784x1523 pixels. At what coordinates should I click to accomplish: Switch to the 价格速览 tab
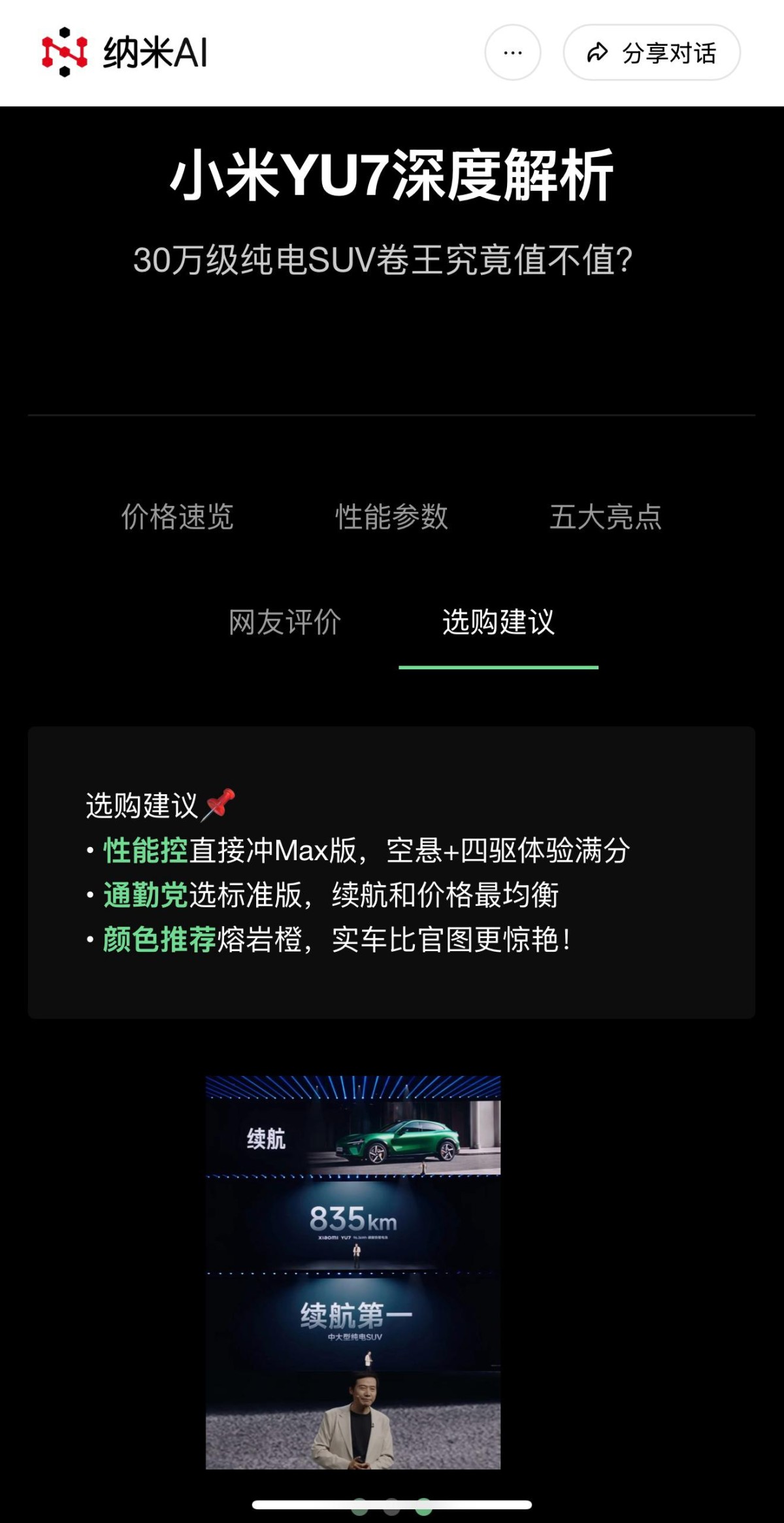(x=177, y=516)
